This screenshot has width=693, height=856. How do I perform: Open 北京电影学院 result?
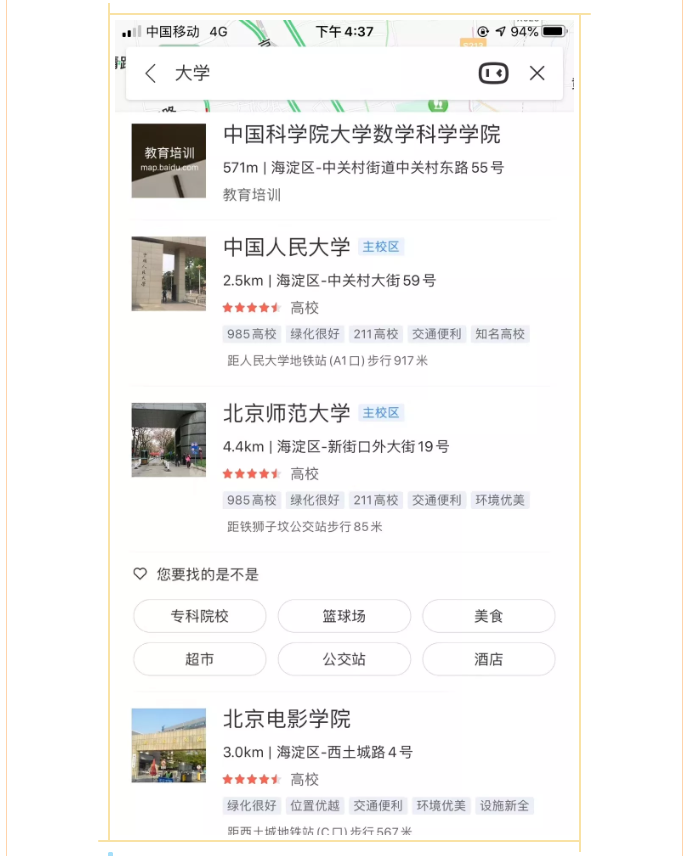click(287, 719)
